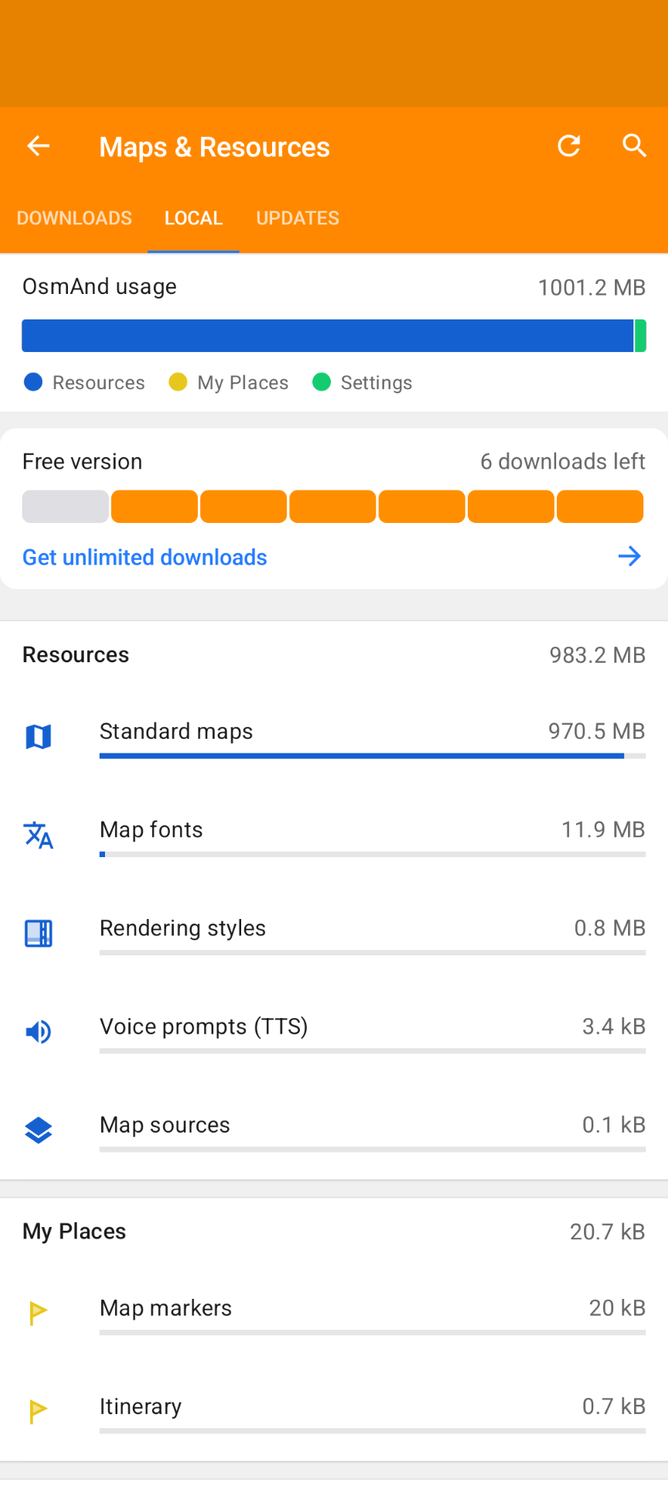Image resolution: width=668 pixels, height=1500 pixels.
Task: Open Rendering styles row
Action: tap(334, 933)
